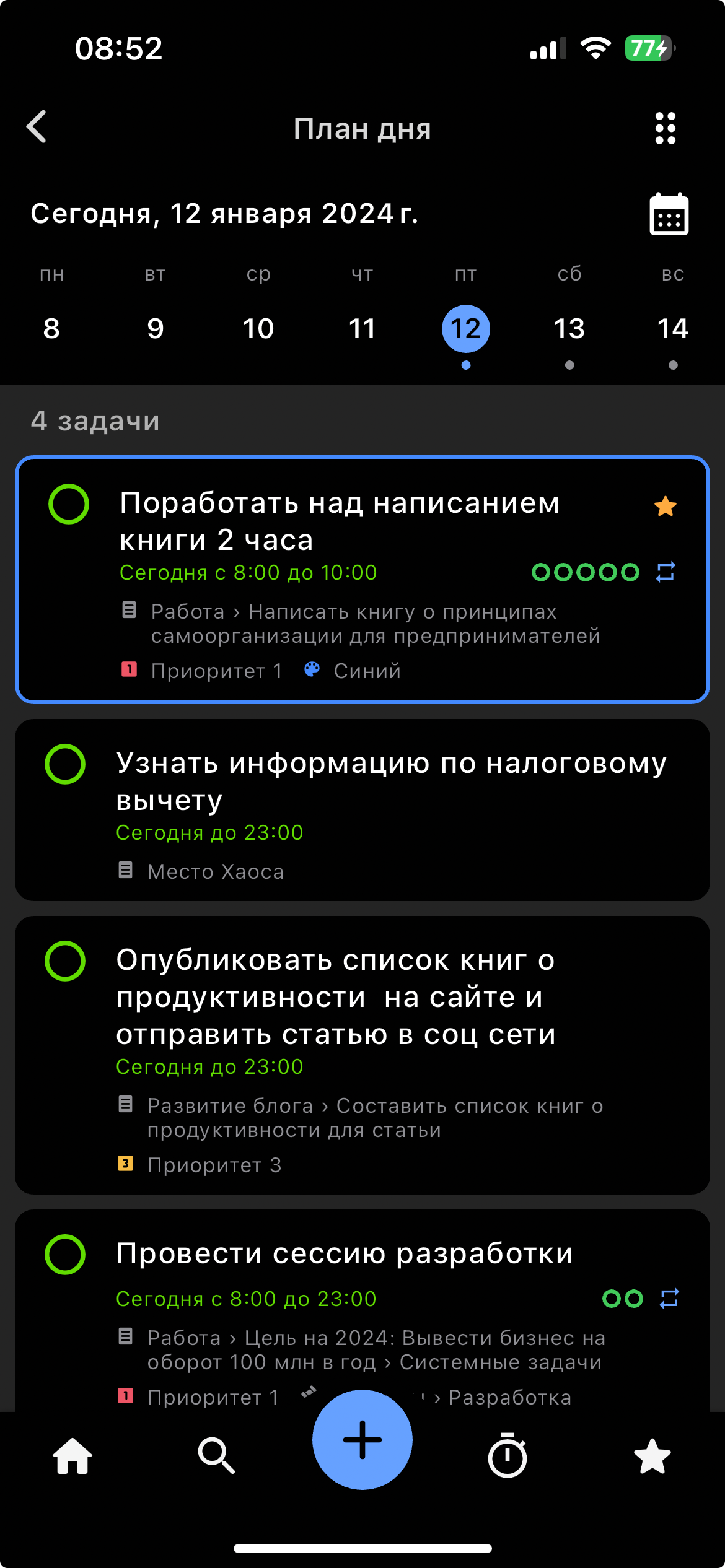Open the six-dot options menu
Viewport: 725px width, 1568px height.
pos(665,128)
